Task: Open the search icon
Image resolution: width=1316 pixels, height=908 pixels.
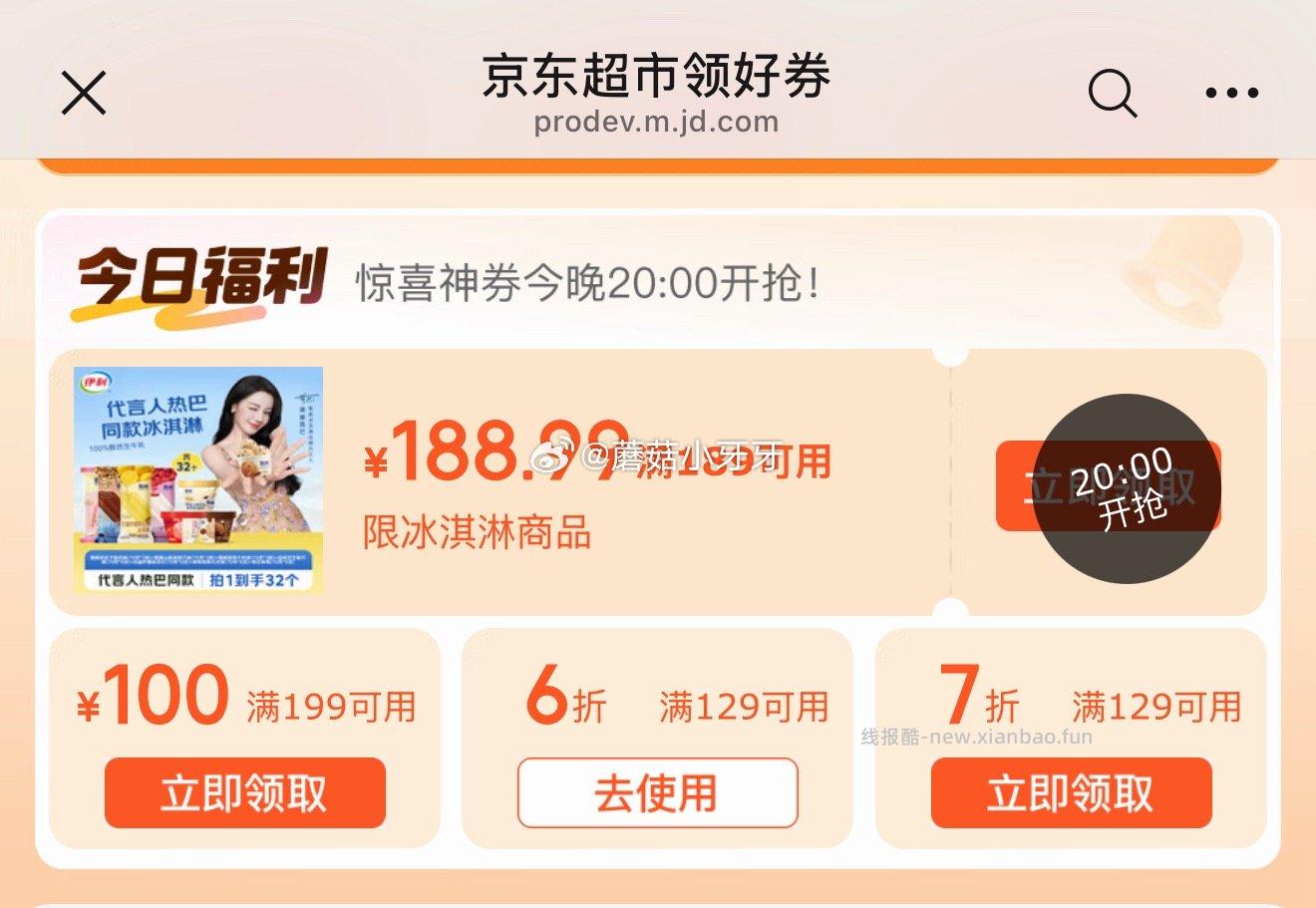Action: 1111,94
